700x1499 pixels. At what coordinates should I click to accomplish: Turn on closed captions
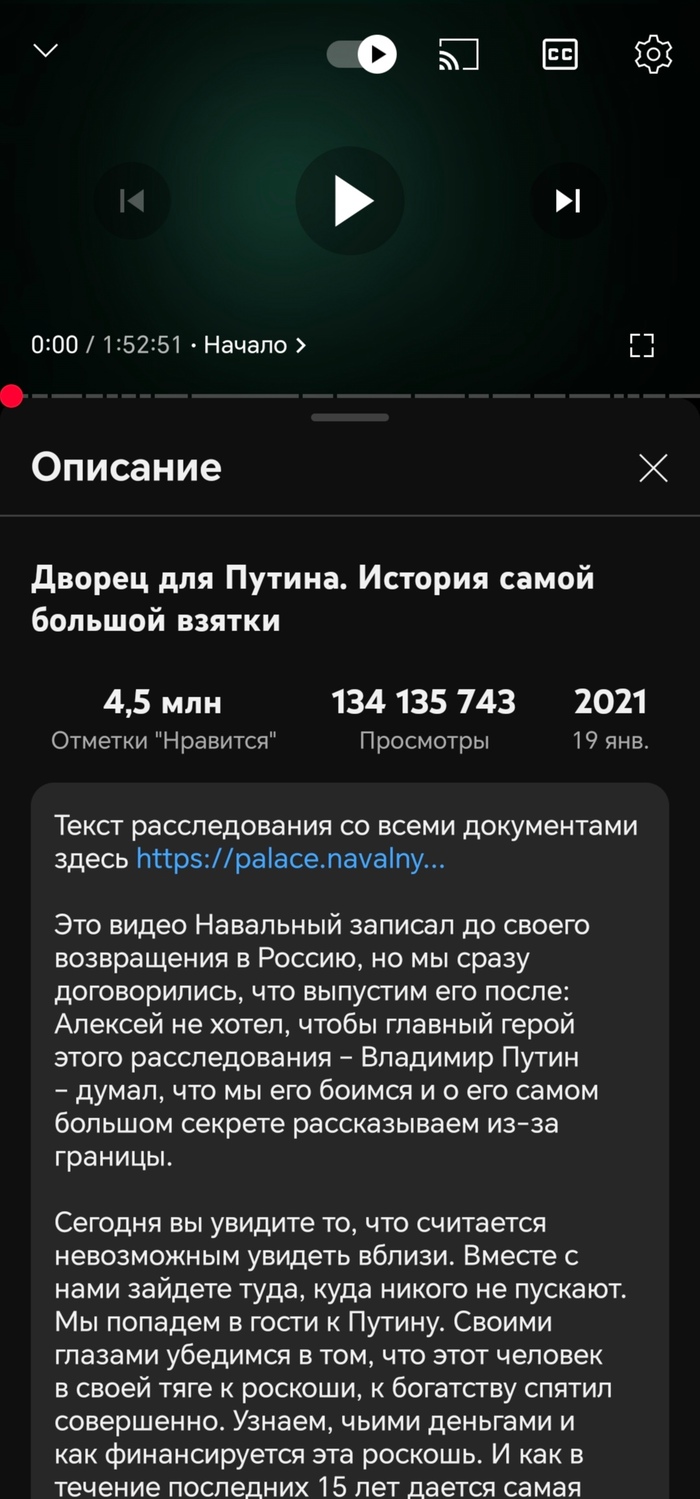(560, 54)
